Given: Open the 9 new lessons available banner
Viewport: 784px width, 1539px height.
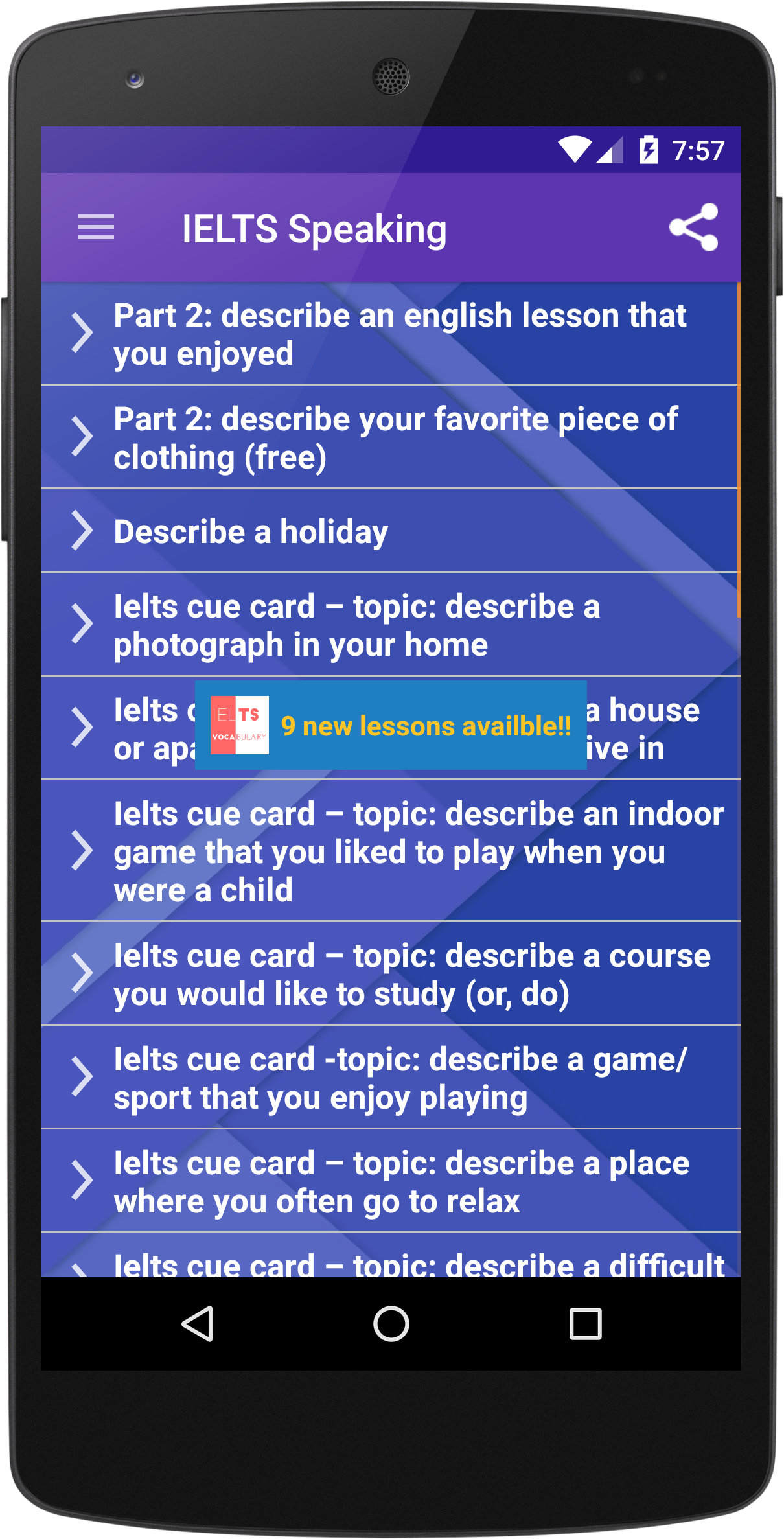Looking at the screenshot, I should tap(391, 725).
